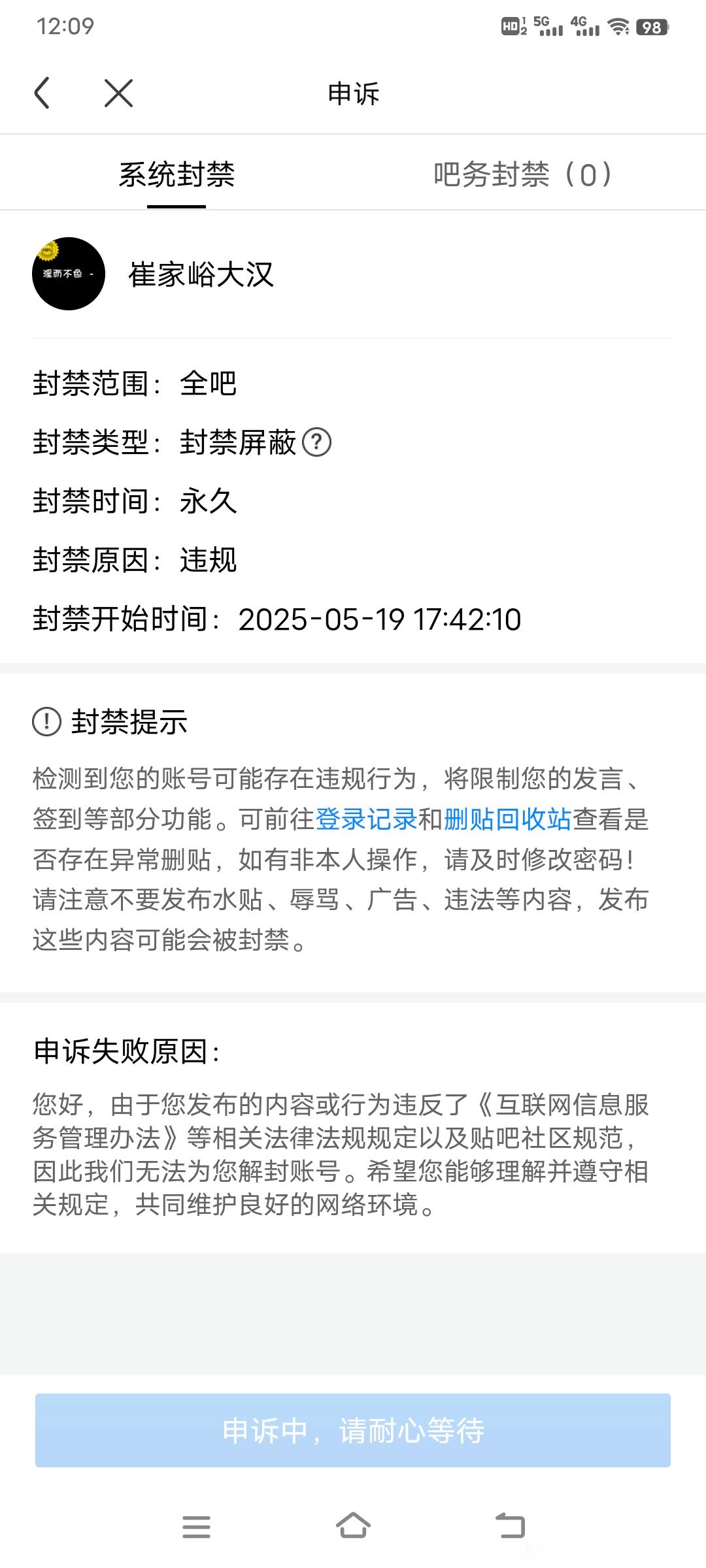Viewport: 706px width, 1568px height.
Task: Open the 删贴回收站 link
Action: 507,819
